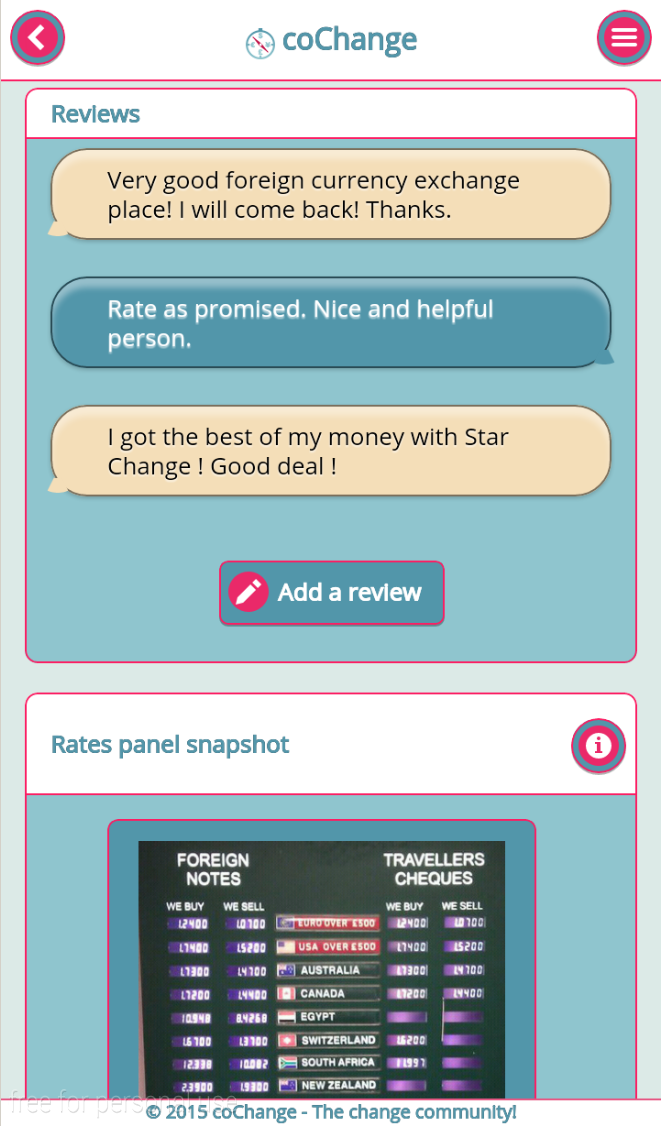Add a review
Screen dimensions: 661x1126
pos(332,592)
